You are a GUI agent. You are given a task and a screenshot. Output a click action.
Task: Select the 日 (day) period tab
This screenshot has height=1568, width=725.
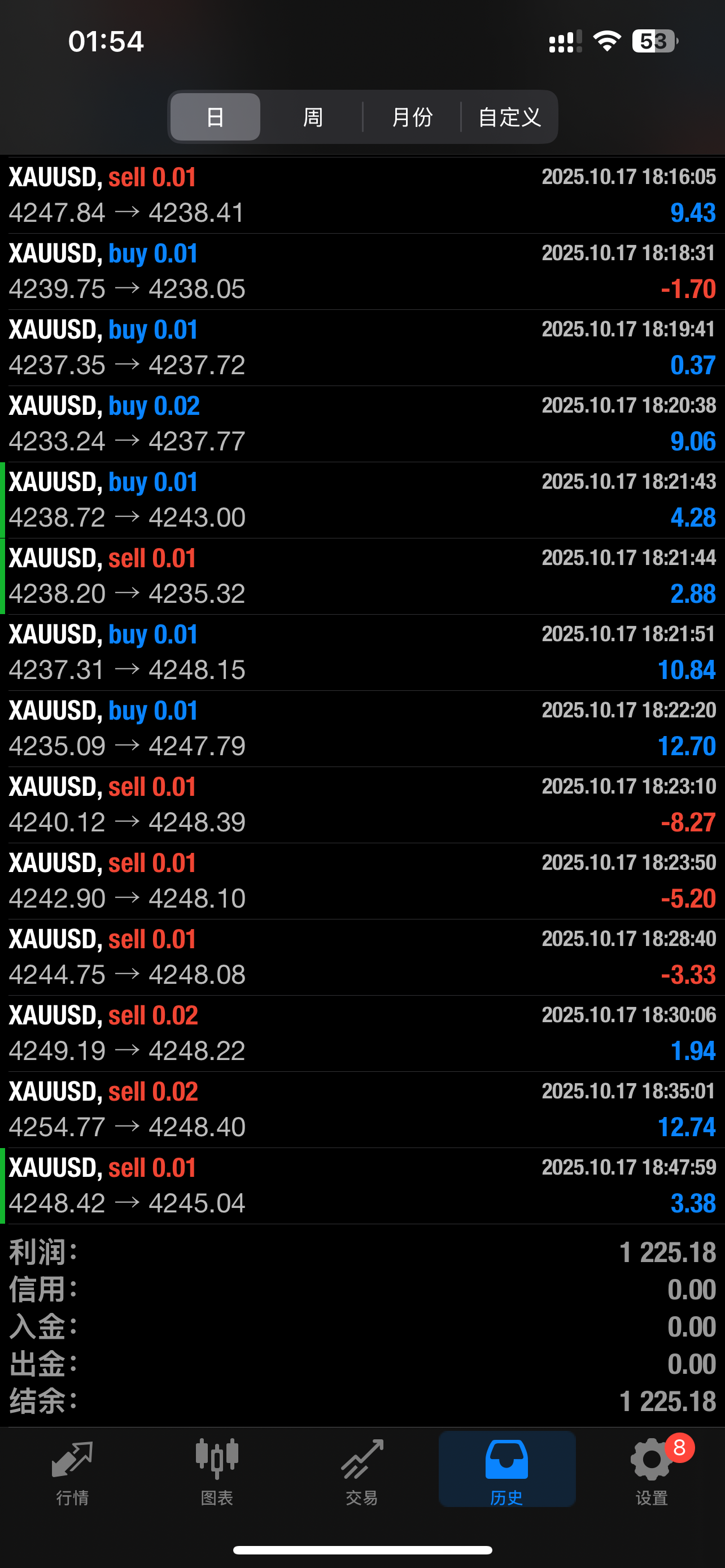click(215, 117)
